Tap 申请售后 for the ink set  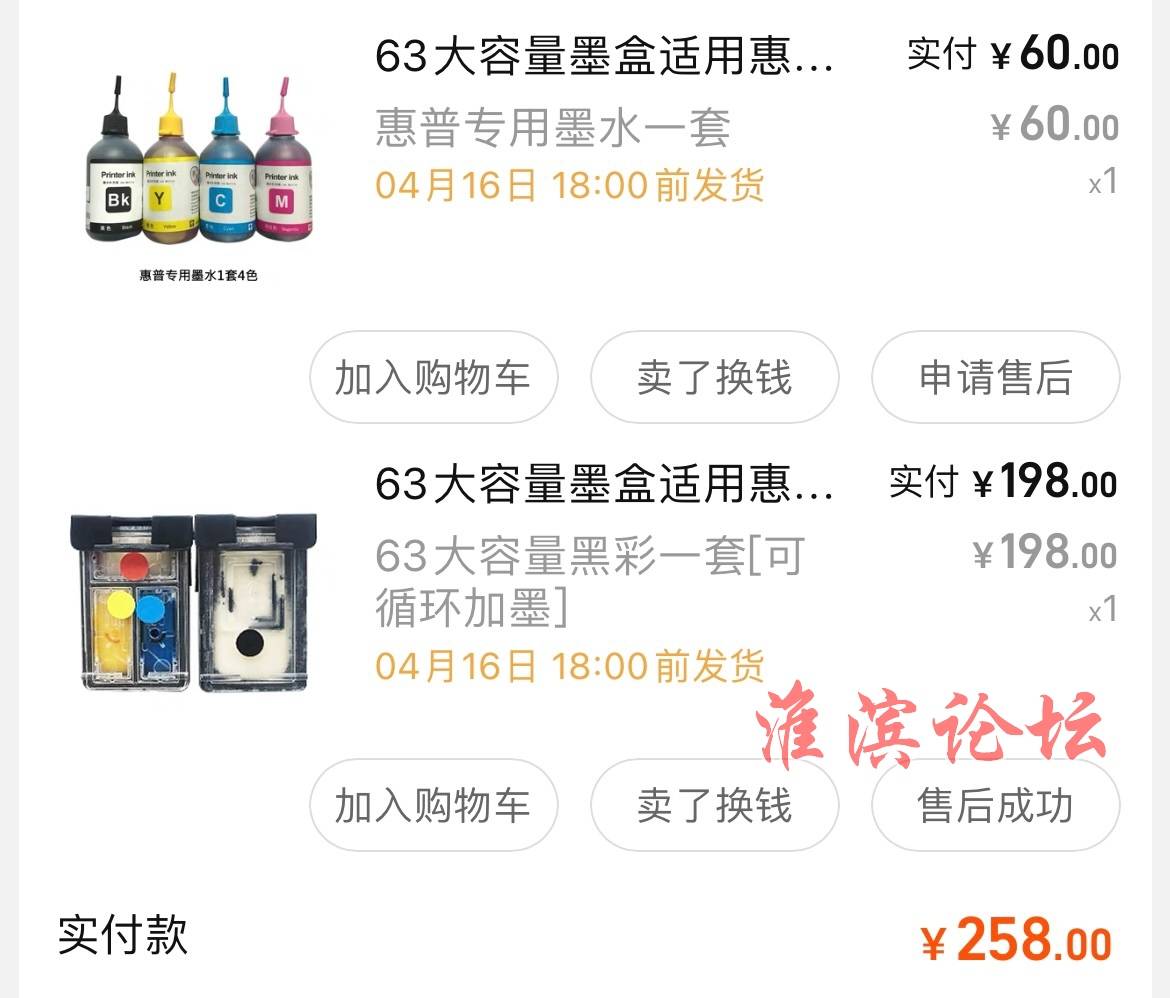pyautogui.click(x=995, y=378)
